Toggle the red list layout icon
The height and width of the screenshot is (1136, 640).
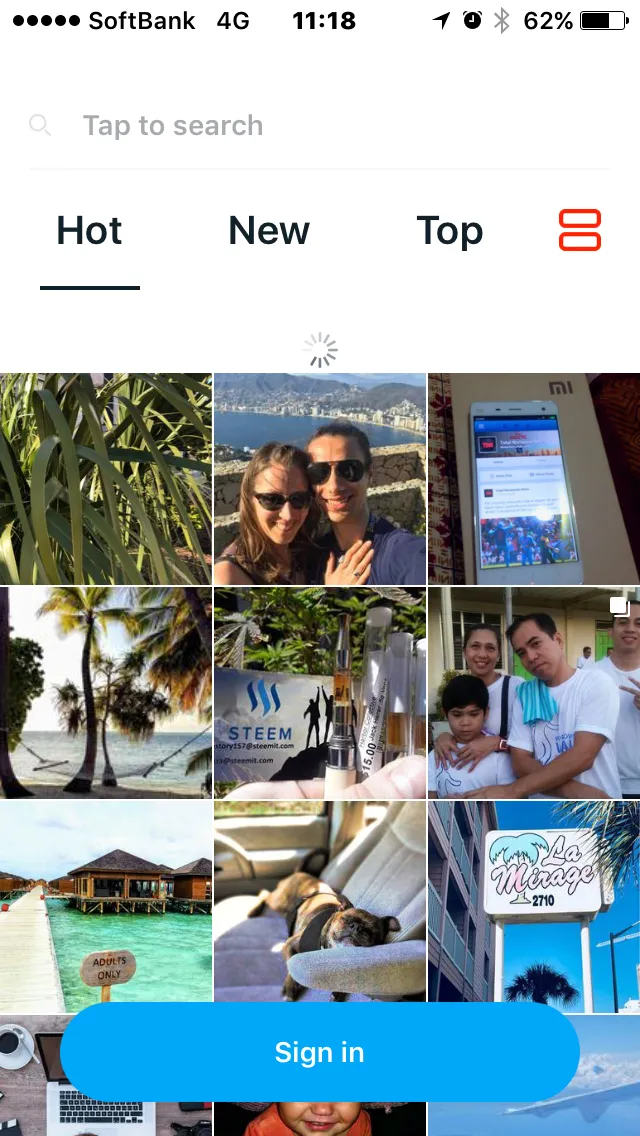click(580, 230)
